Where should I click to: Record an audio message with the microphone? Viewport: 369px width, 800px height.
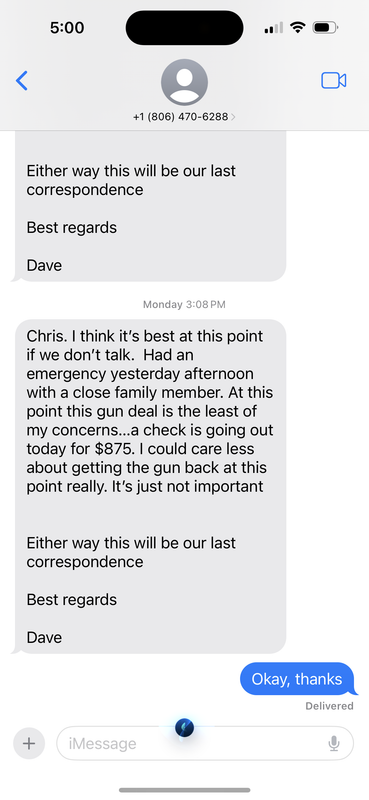click(334, 743)
